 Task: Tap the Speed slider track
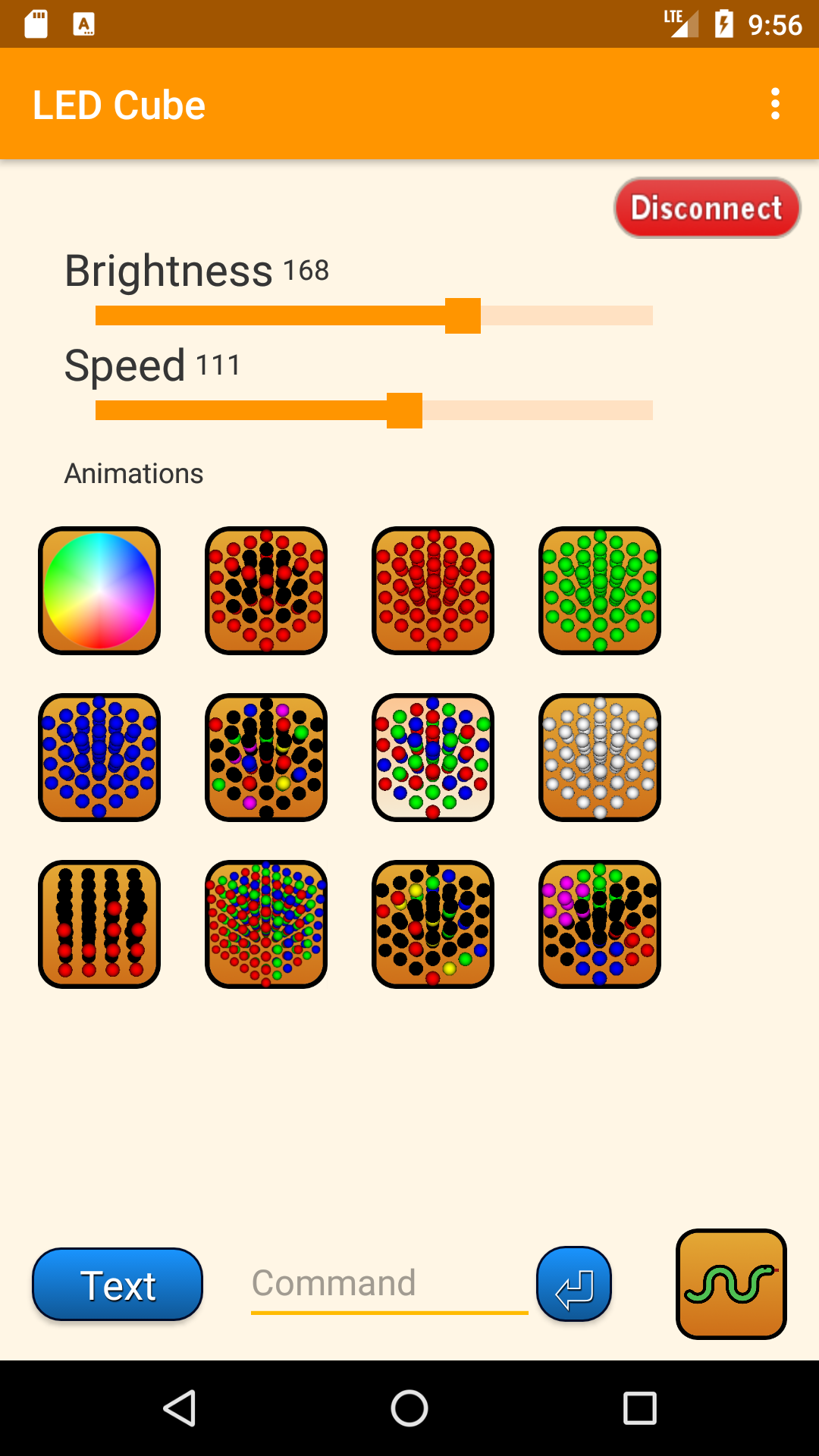click(x=374, y=410)
